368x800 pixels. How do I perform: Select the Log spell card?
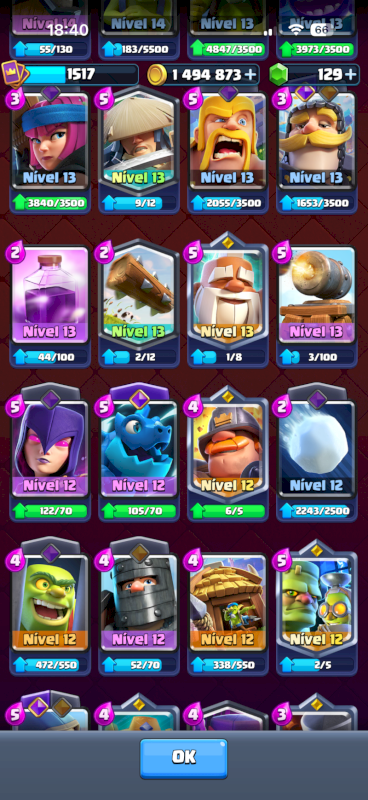[x=139, y=305]
